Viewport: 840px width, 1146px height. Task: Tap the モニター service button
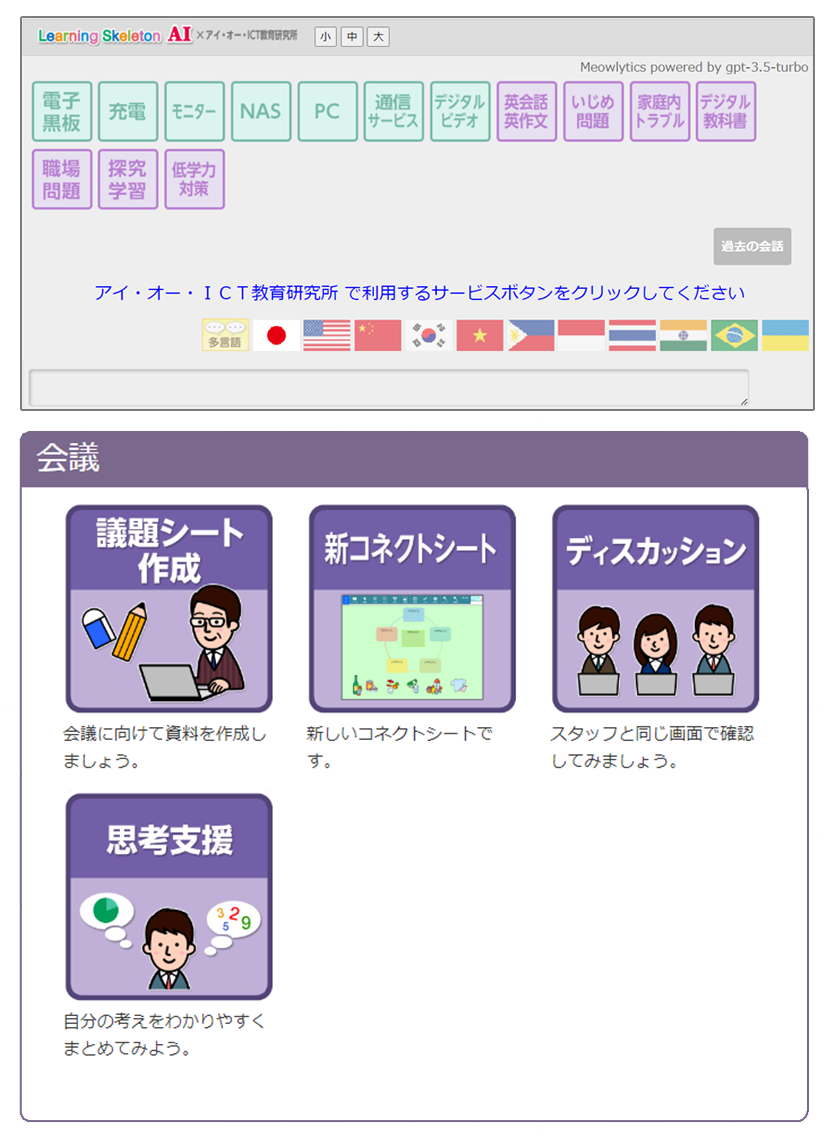[194, 112]
